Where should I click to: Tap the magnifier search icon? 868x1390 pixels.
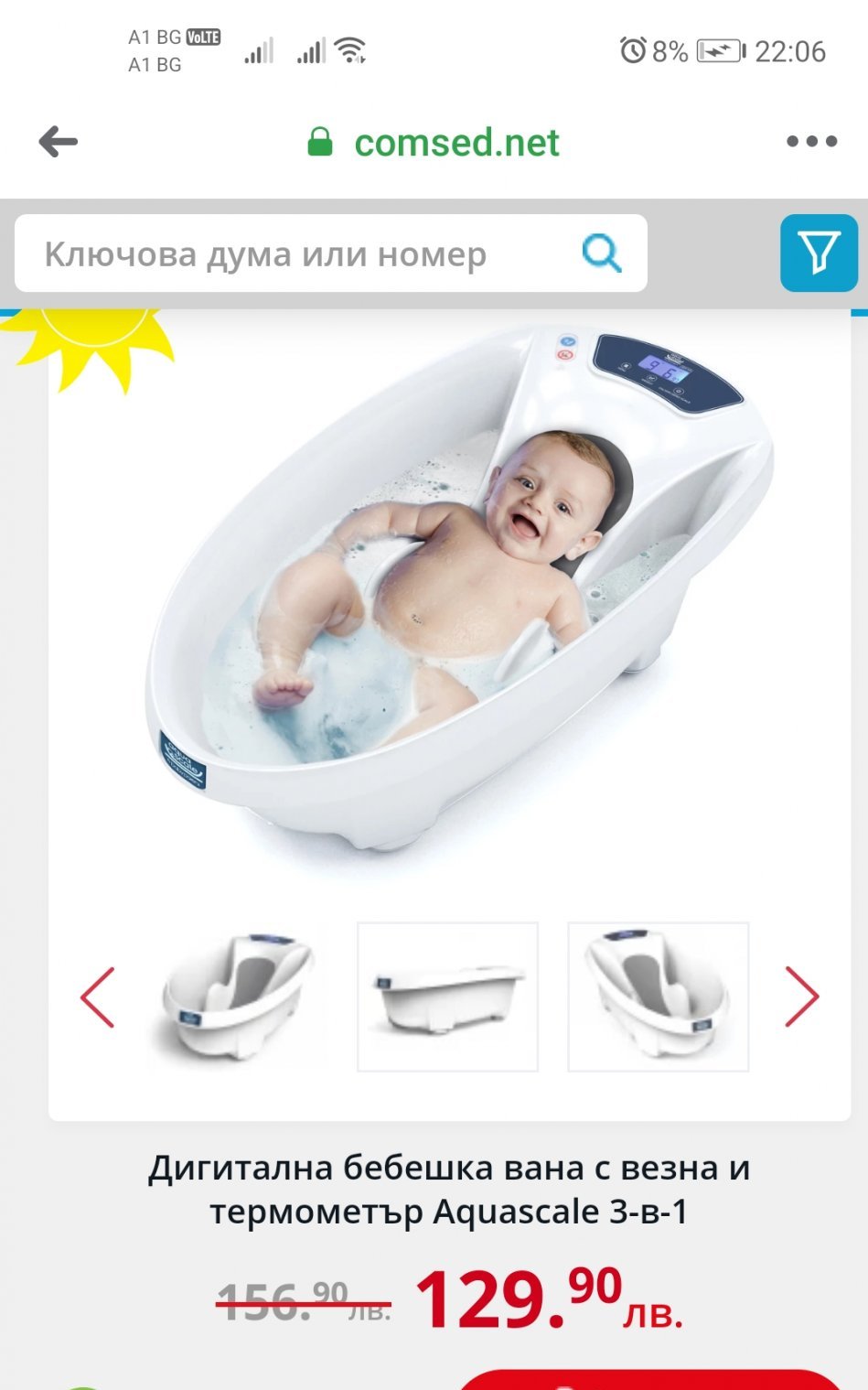pos(602,253)
